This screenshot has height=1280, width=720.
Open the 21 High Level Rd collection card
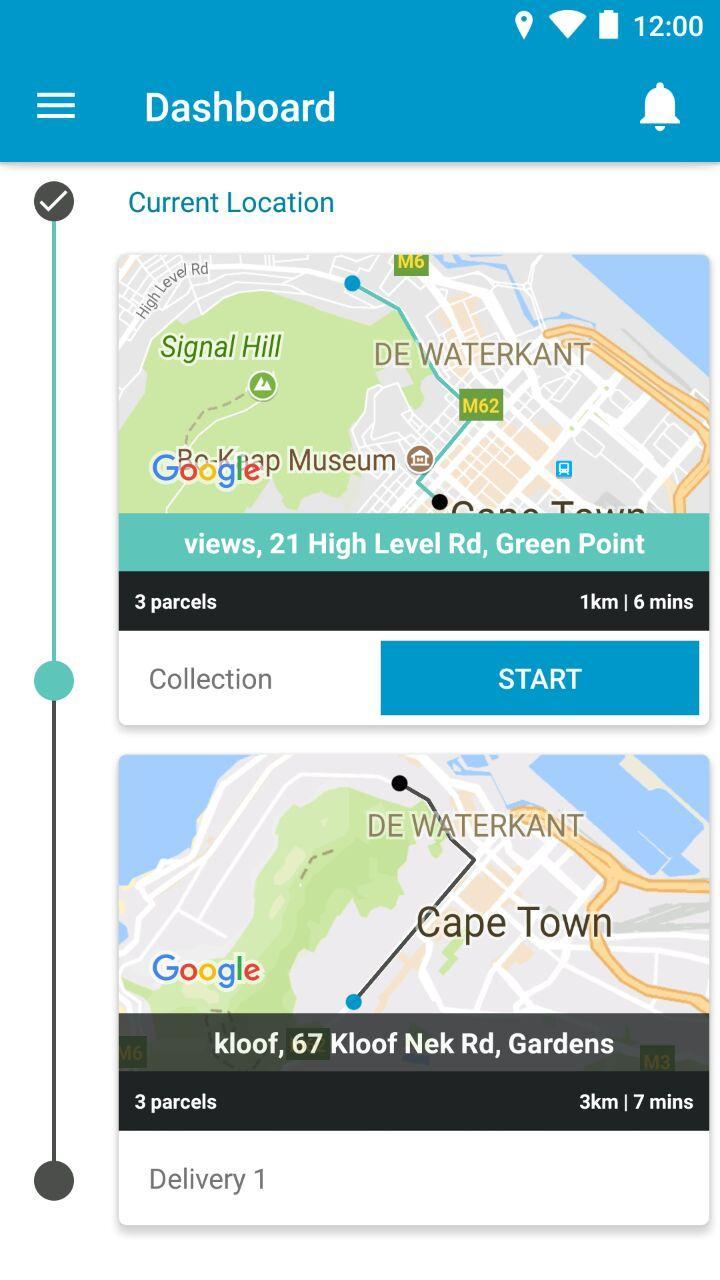(414, 543)
